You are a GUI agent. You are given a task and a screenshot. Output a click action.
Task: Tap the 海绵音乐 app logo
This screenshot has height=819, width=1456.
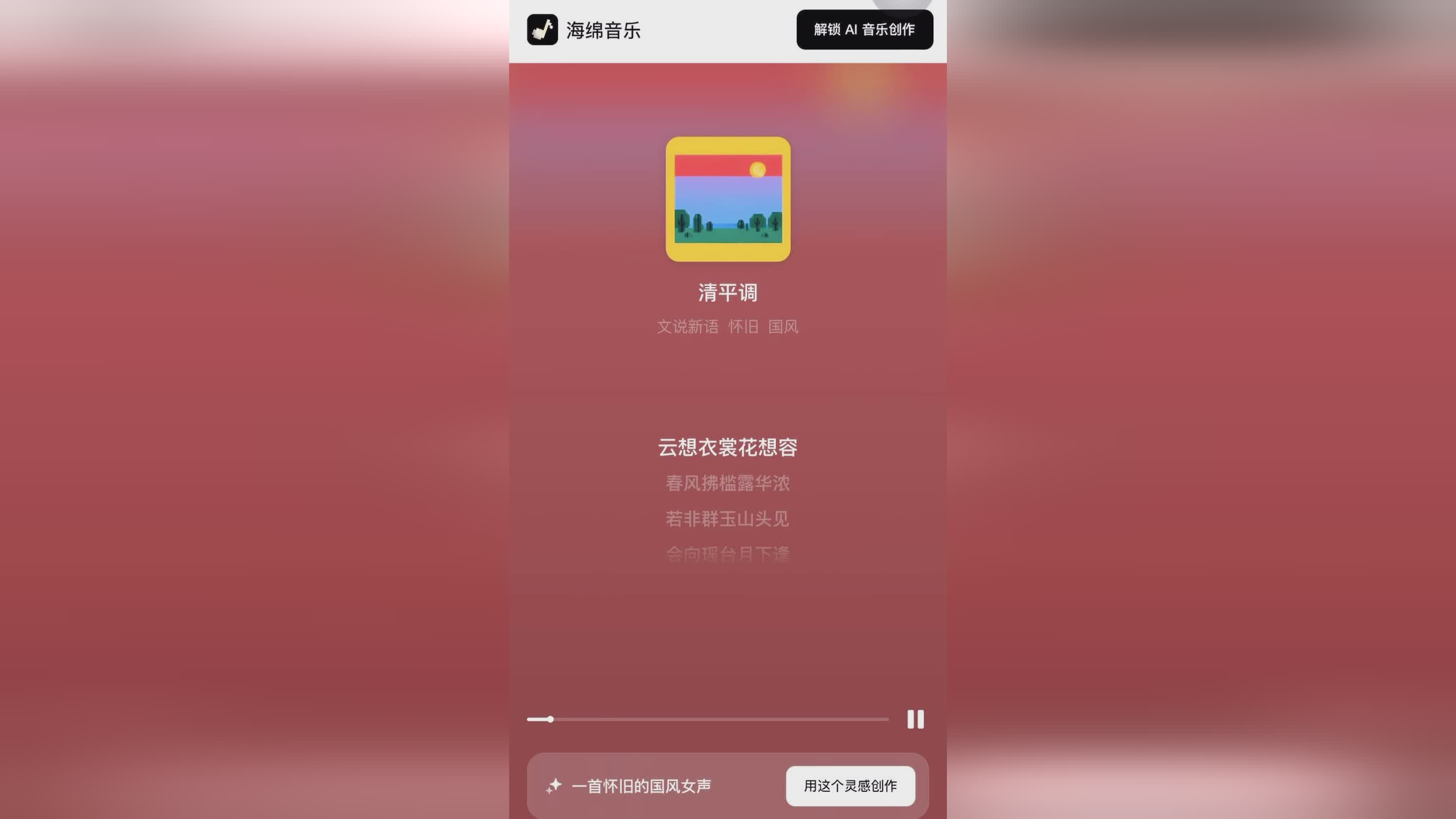(542, 29)
